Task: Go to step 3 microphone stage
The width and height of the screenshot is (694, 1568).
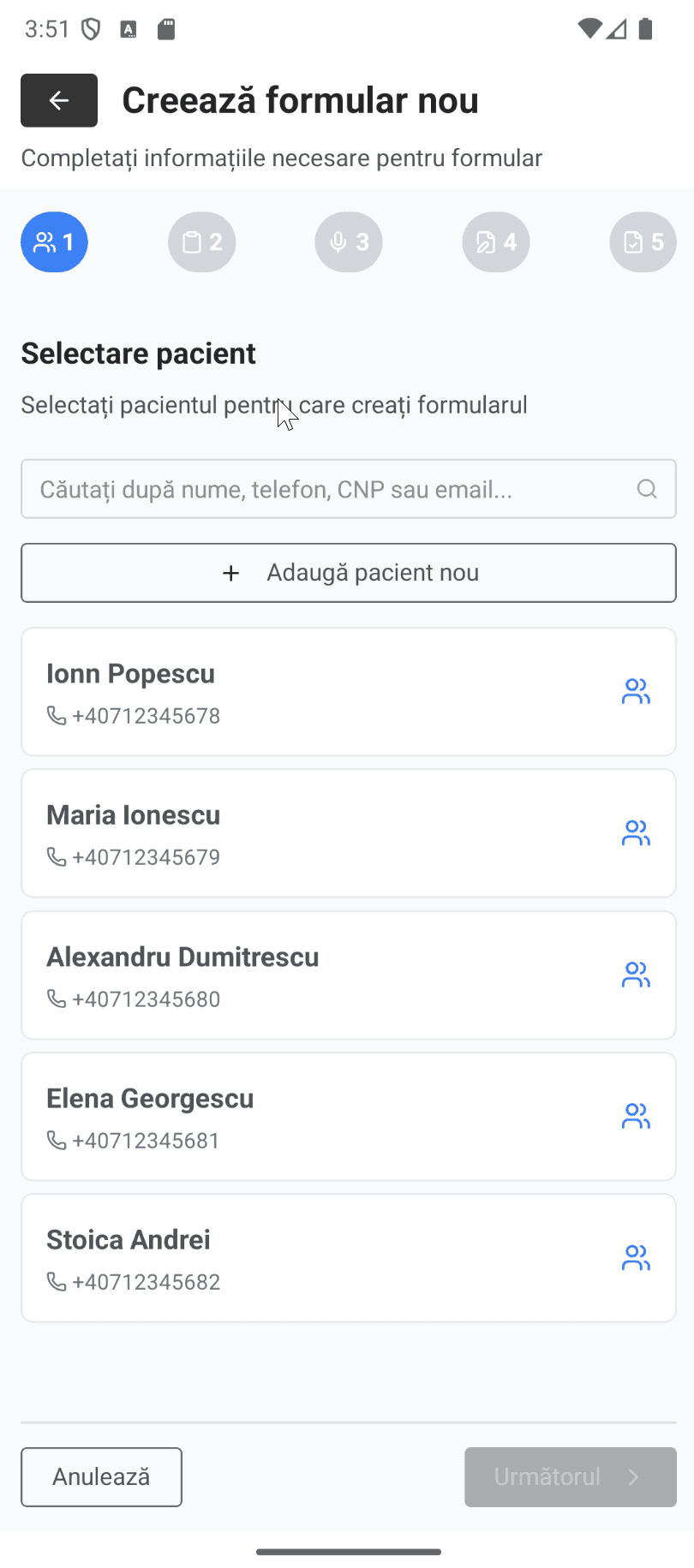Action: 349,242
